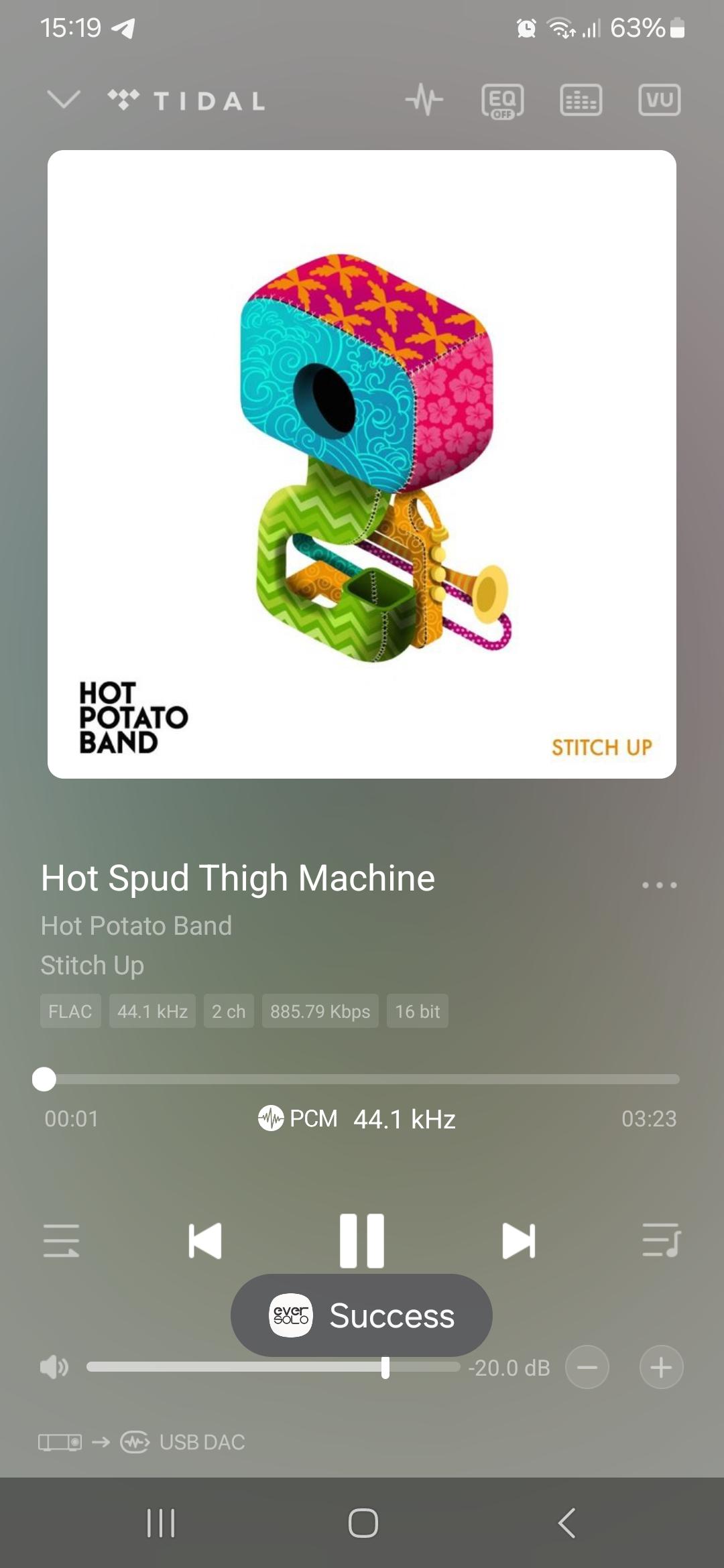The width and height of the screenshot is (724, 1568).
Task: Collapse the player with the down chevron
Action: pyautogui.click(x=64, y=100)
